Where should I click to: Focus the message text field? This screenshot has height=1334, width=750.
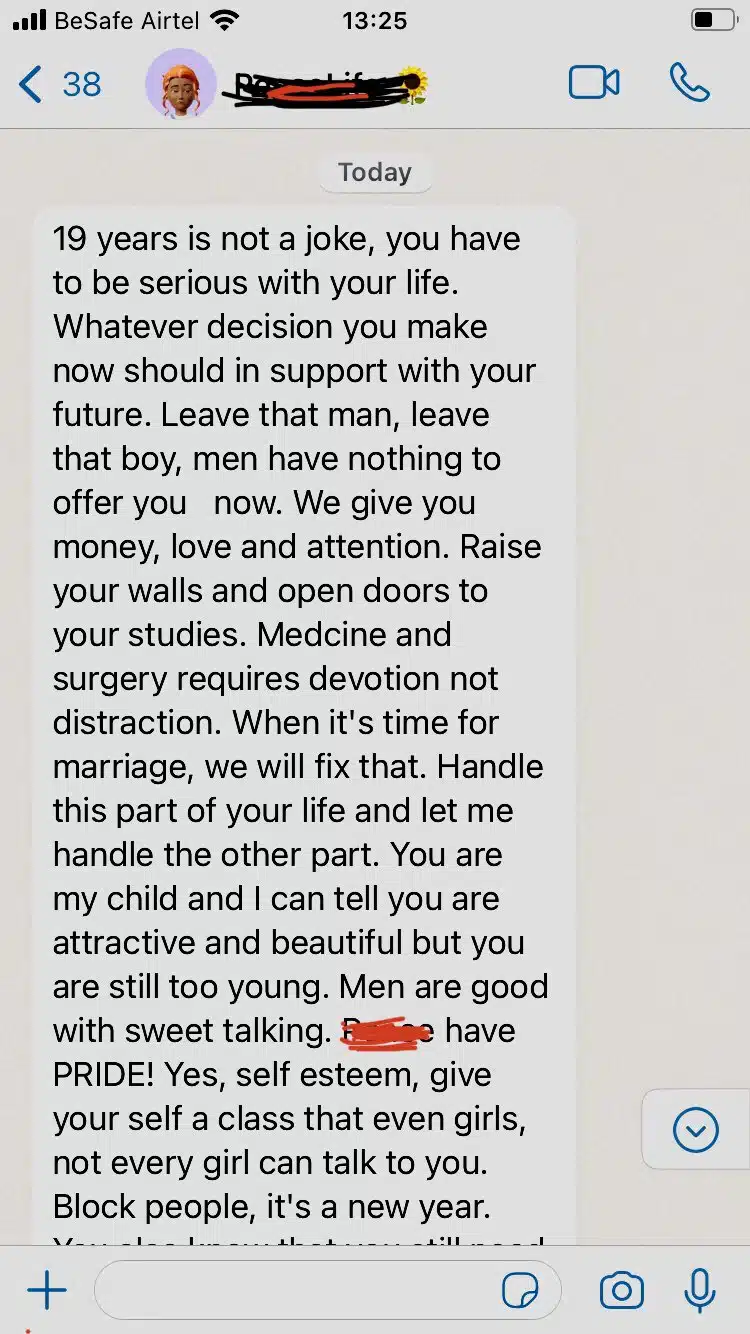[300, 1291]
